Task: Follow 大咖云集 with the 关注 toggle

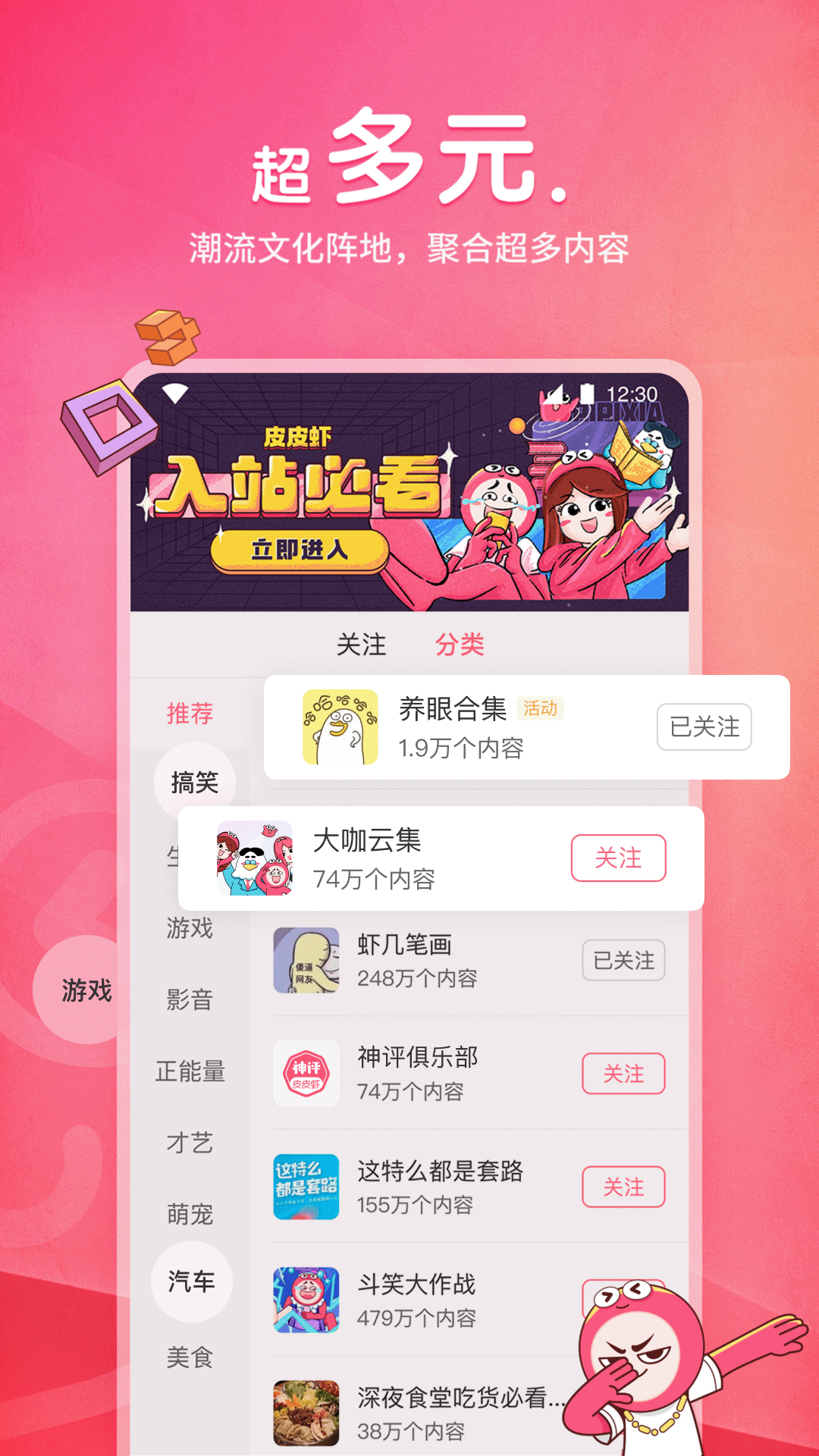Action: tap(618, 858)
